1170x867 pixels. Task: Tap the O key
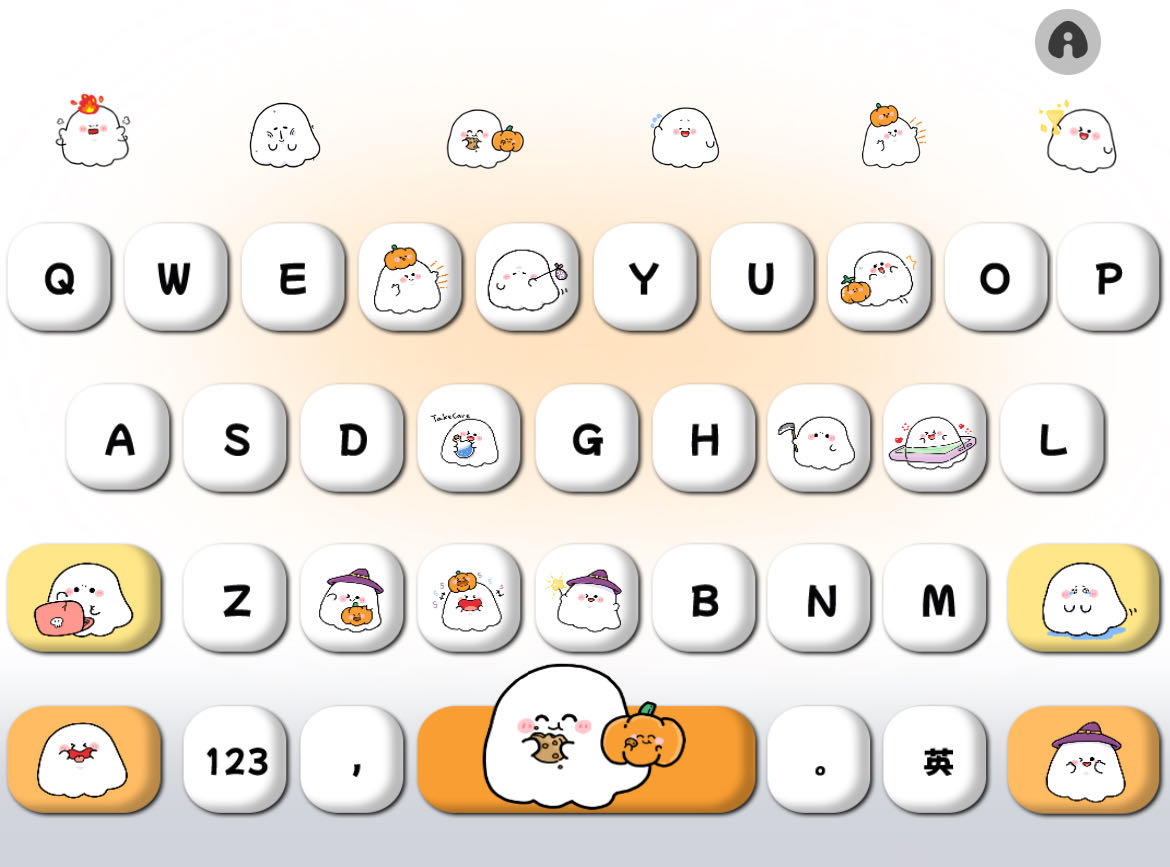(995, 277)
